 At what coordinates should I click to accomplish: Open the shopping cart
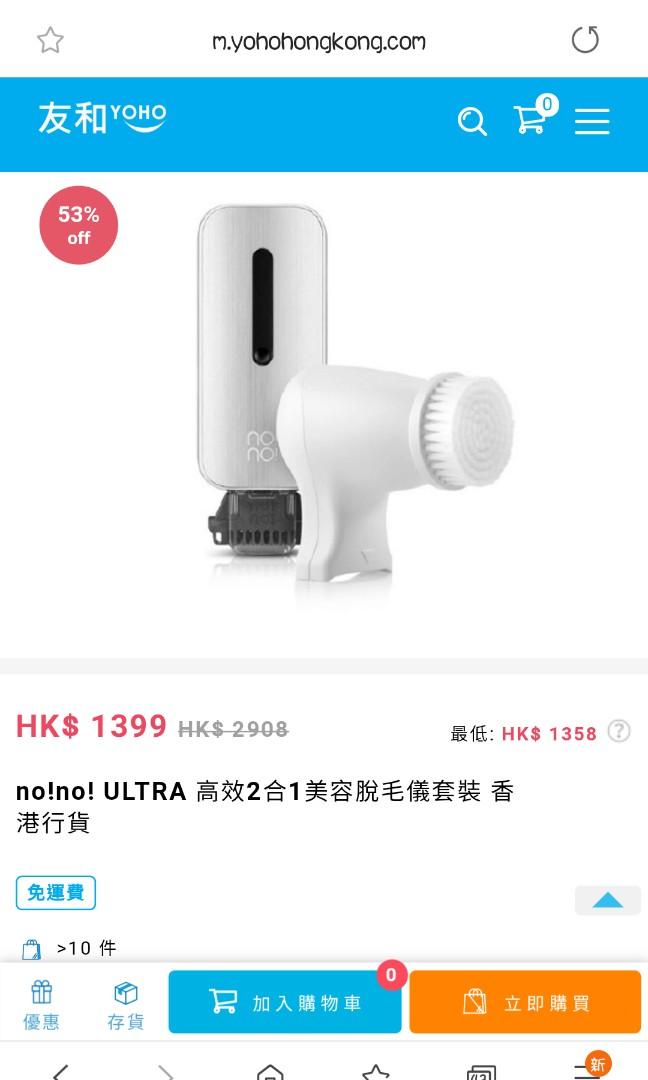pyautogui.click(x=531, y=119)
